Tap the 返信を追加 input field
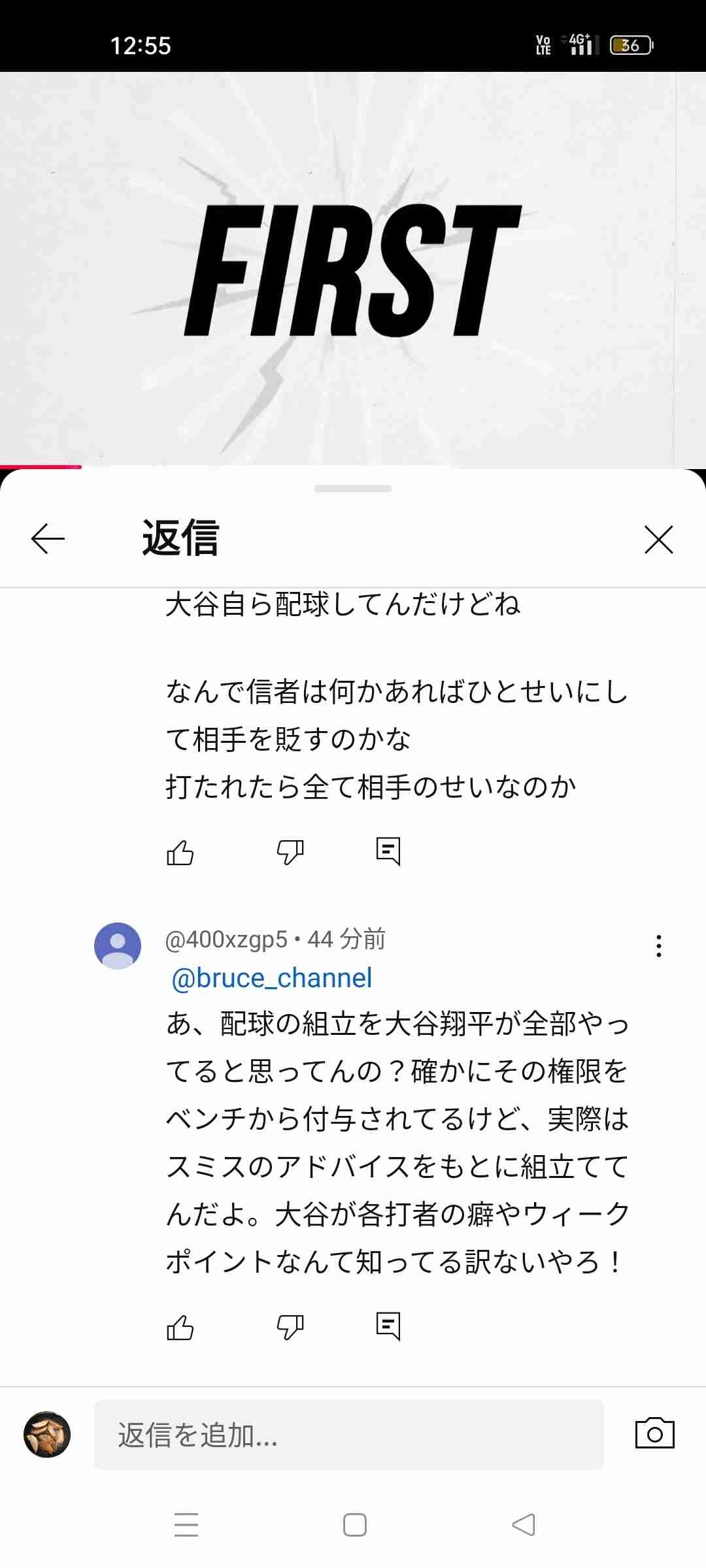Screen dimensions: 706x1568 (348, 1435)
